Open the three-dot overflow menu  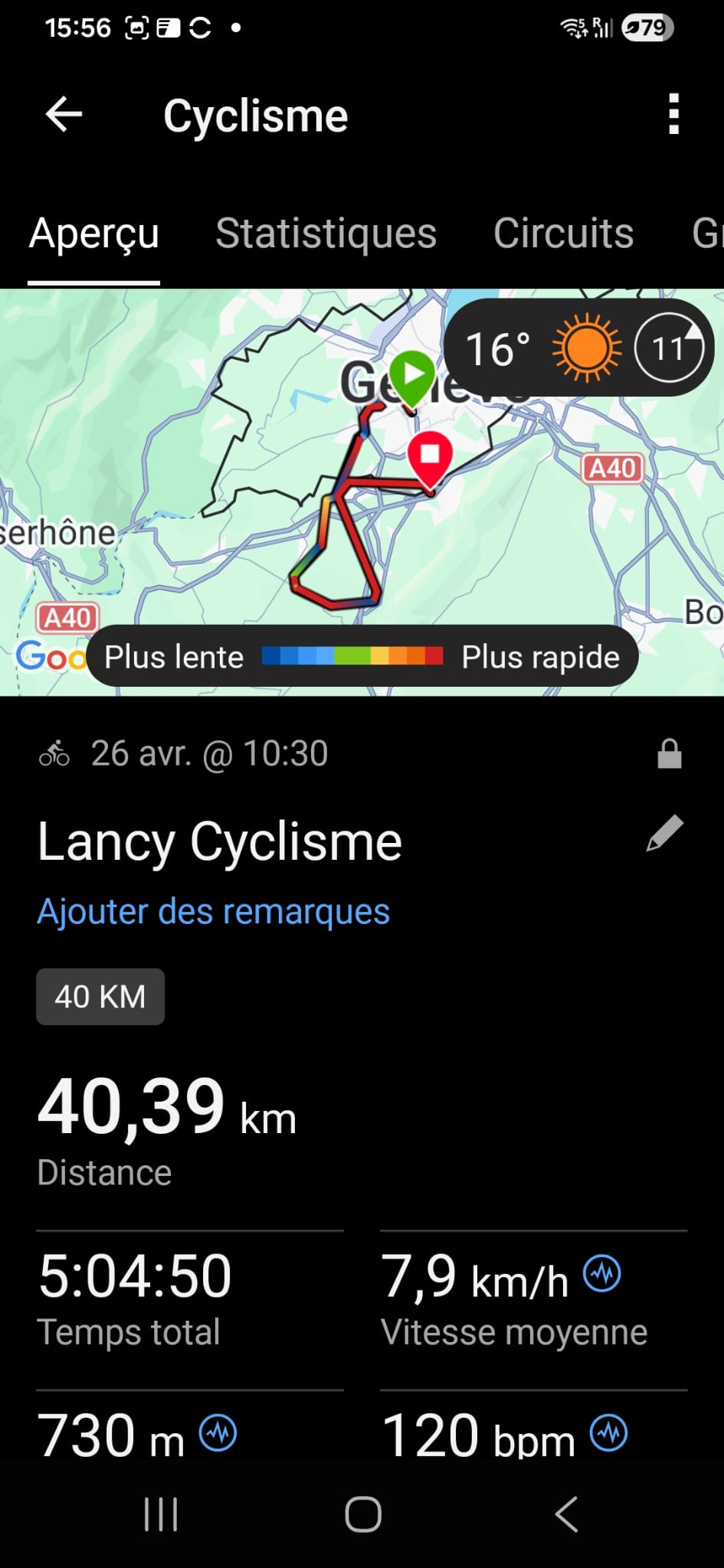tap(673, 115)
